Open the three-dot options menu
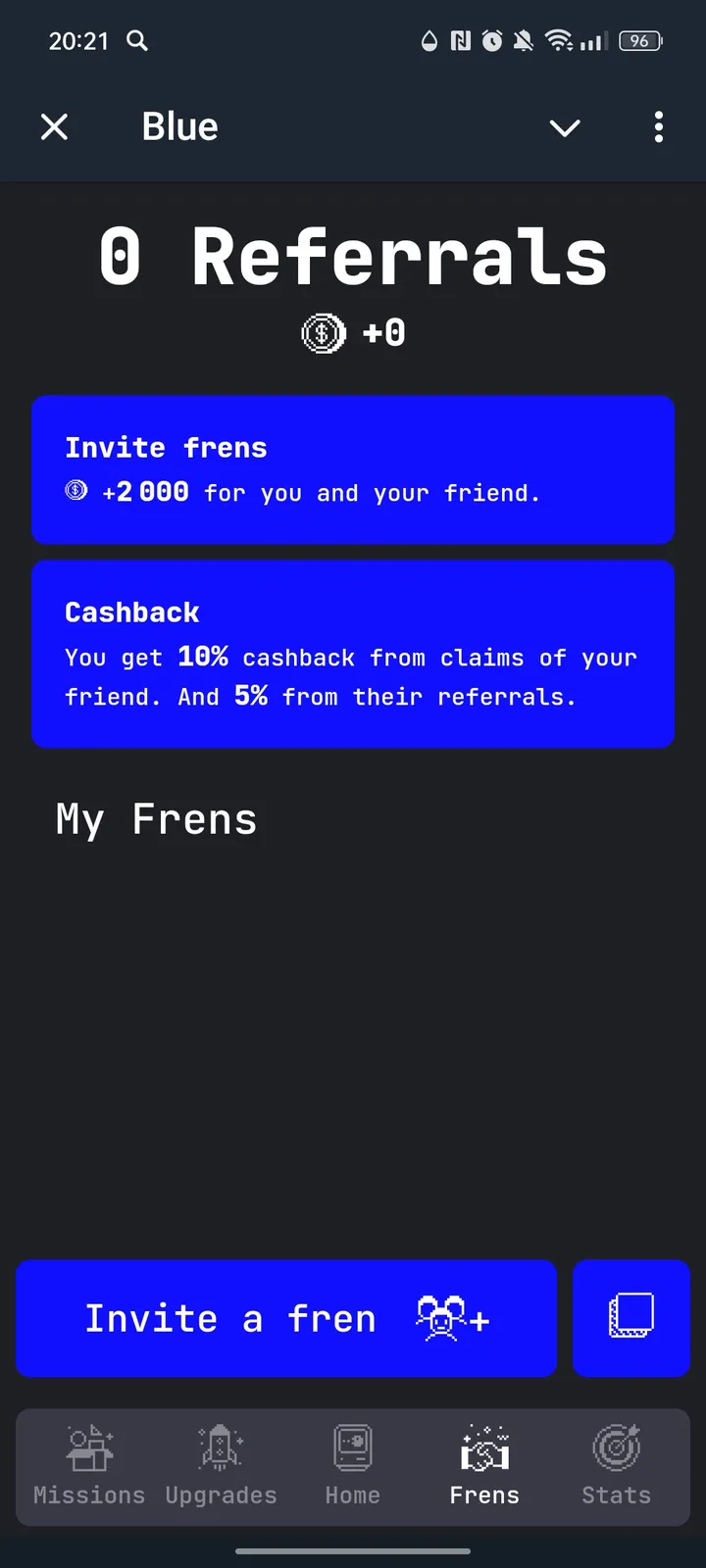The width and height of the screenshot is (706, 1568). (658, 127)
